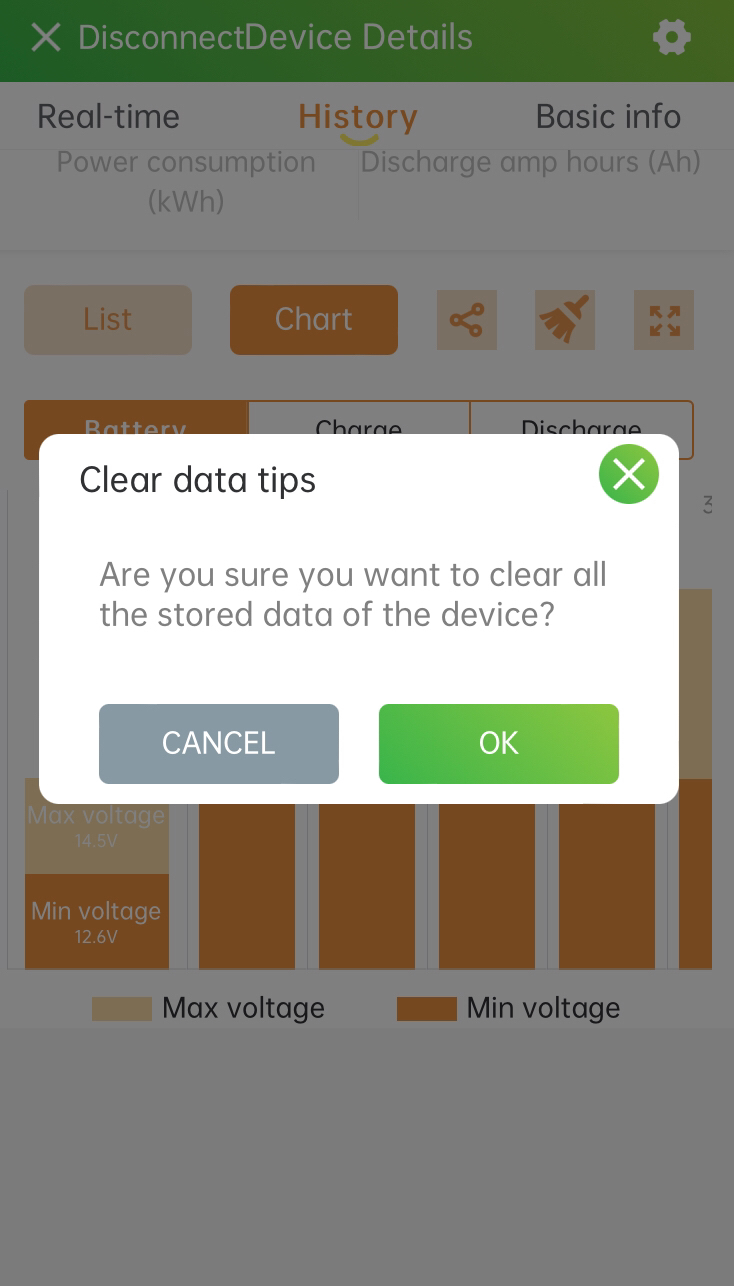Open the settings gear
Viewport: 734px width, 1286px height.
coord(671,38)
